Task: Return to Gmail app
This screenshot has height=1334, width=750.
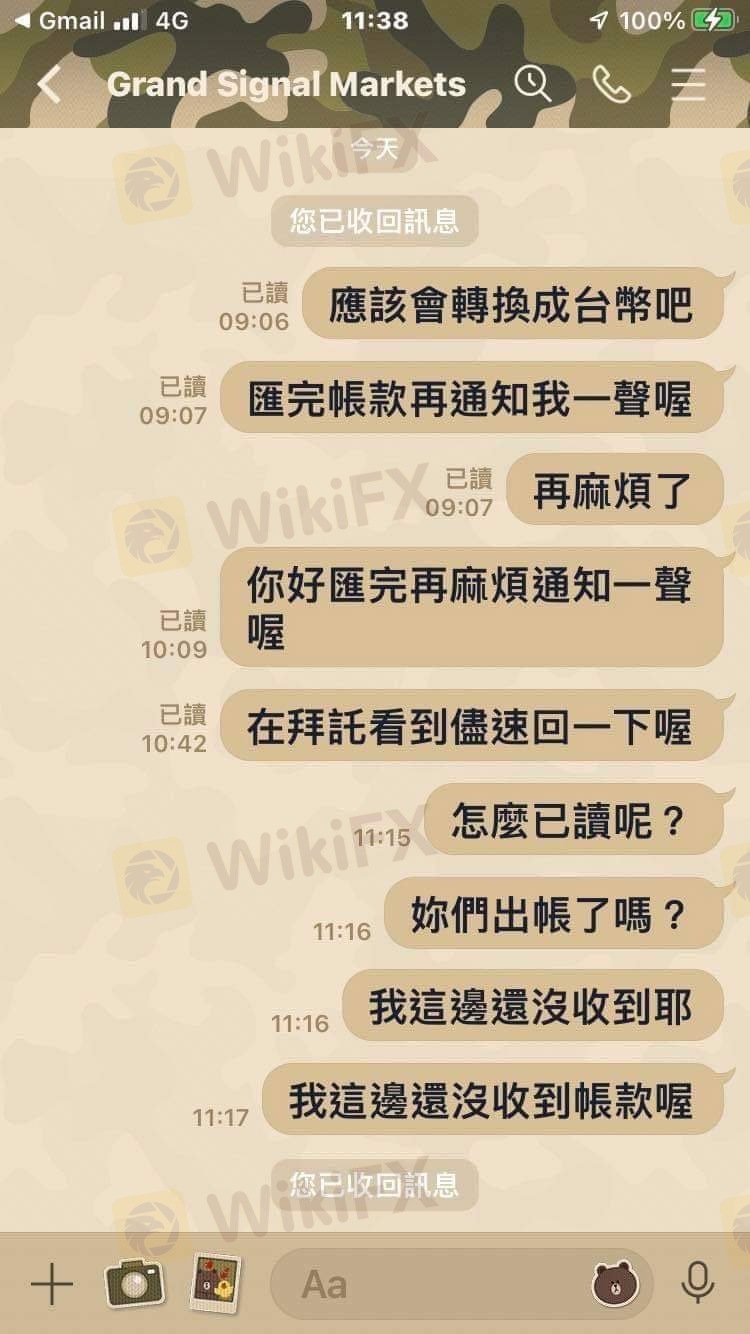Action: [x=60, y=20]
